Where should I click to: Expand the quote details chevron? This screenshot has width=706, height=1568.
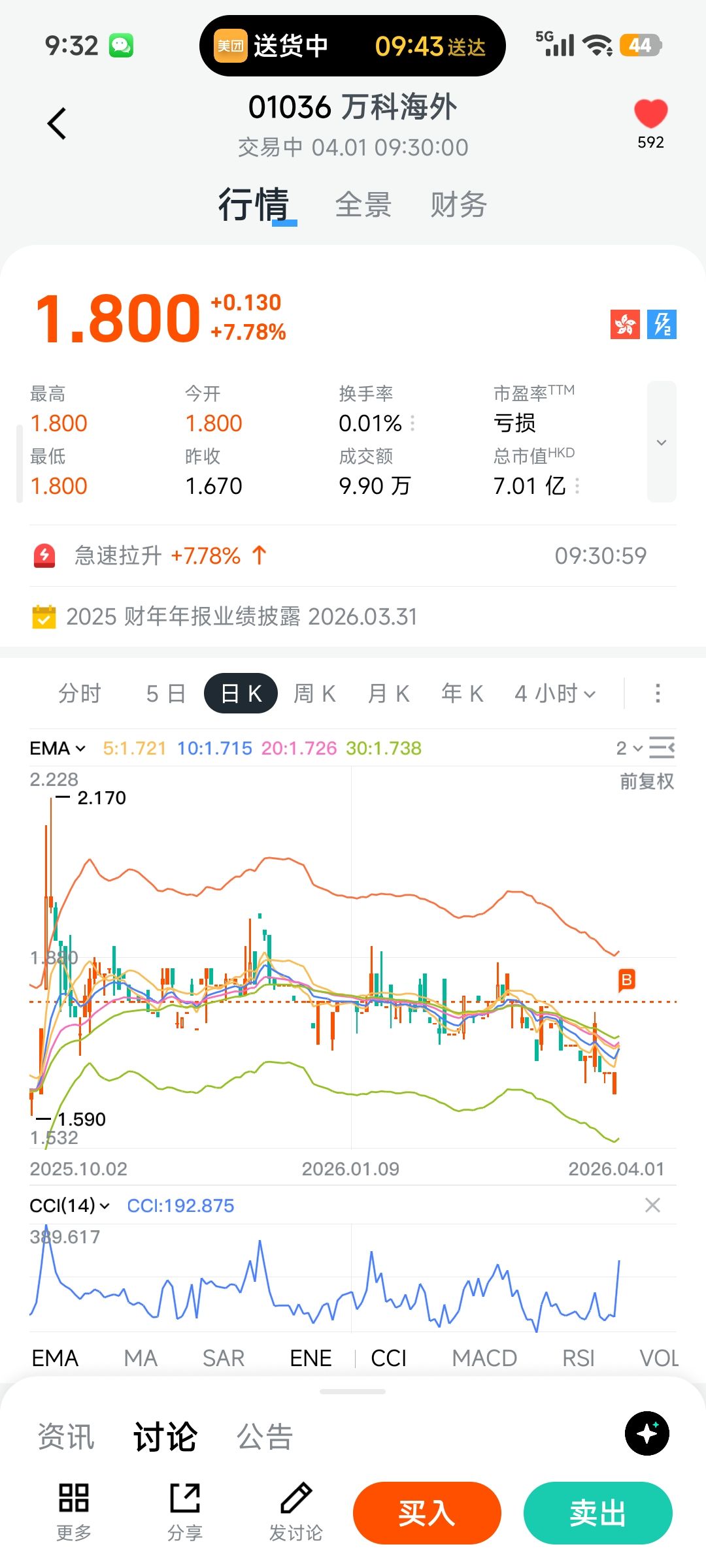tap(662, 442)
